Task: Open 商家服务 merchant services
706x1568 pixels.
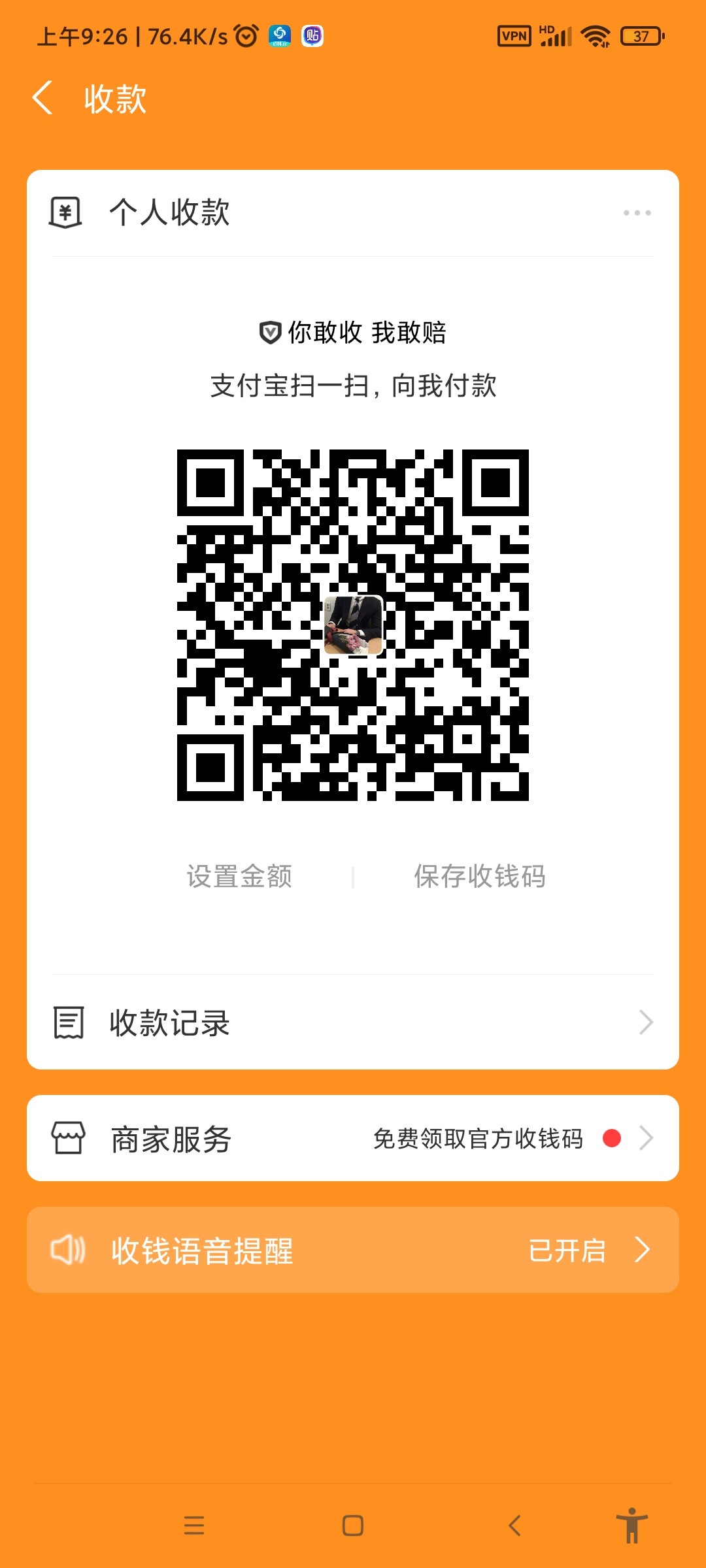Action: 353,1139
